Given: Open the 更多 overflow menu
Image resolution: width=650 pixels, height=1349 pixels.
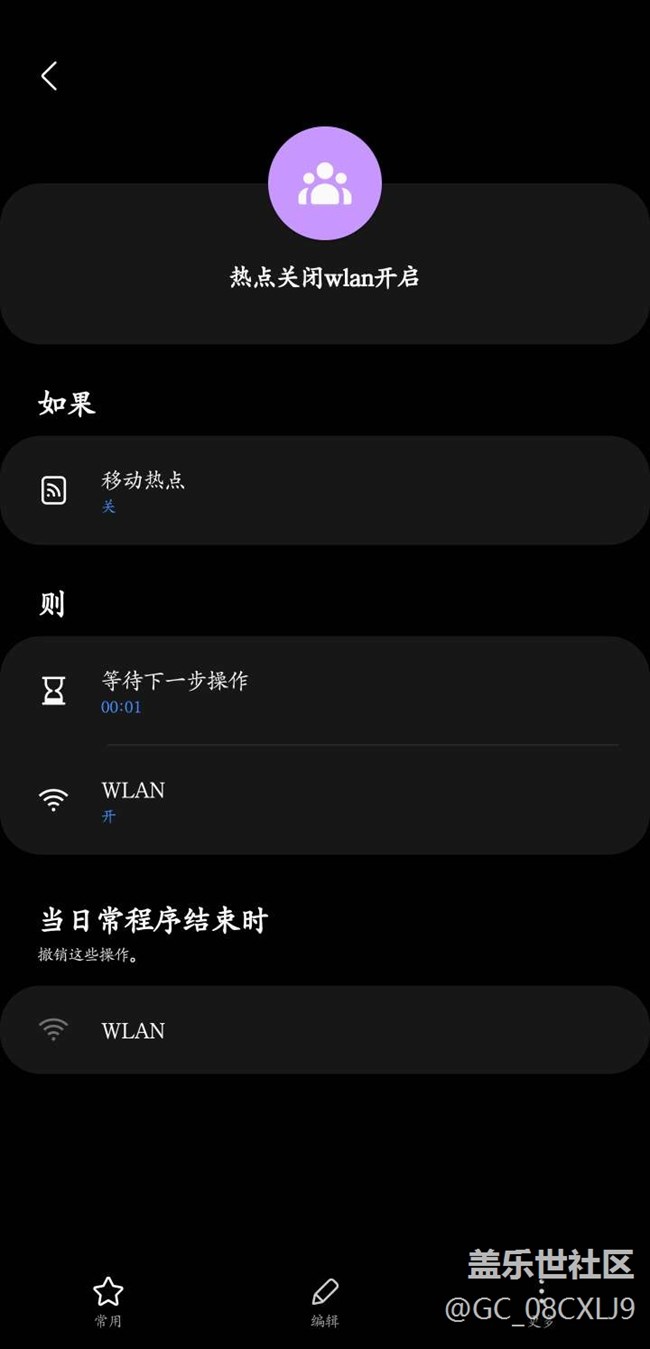Looking at the screenshot, I should [x=541, y=1302].
